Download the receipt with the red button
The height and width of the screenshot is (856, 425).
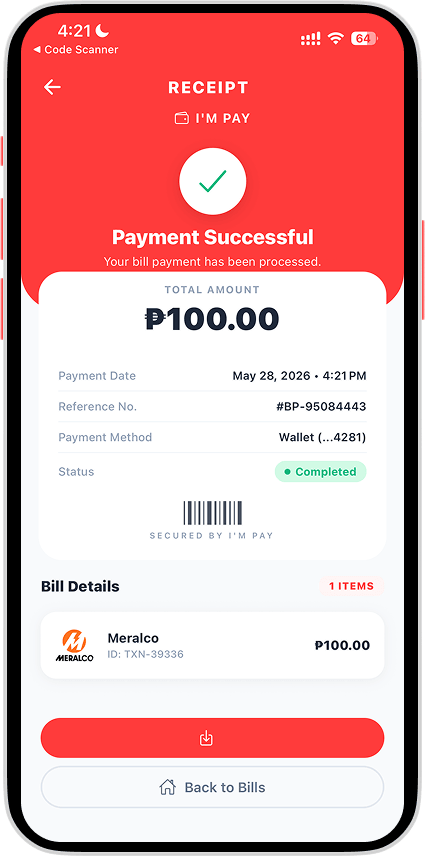(x=212, y=738)
